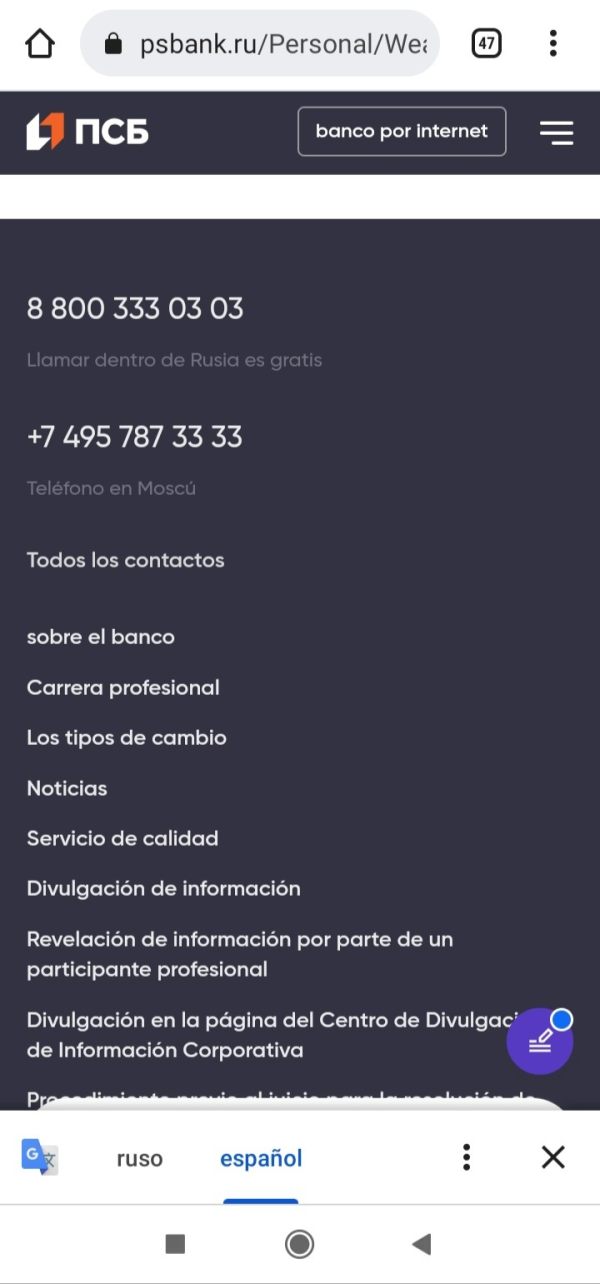Viewport: 600px width, 1284px height.
Task: Open the Chrome overflow menu
Action: click(552, 44)
